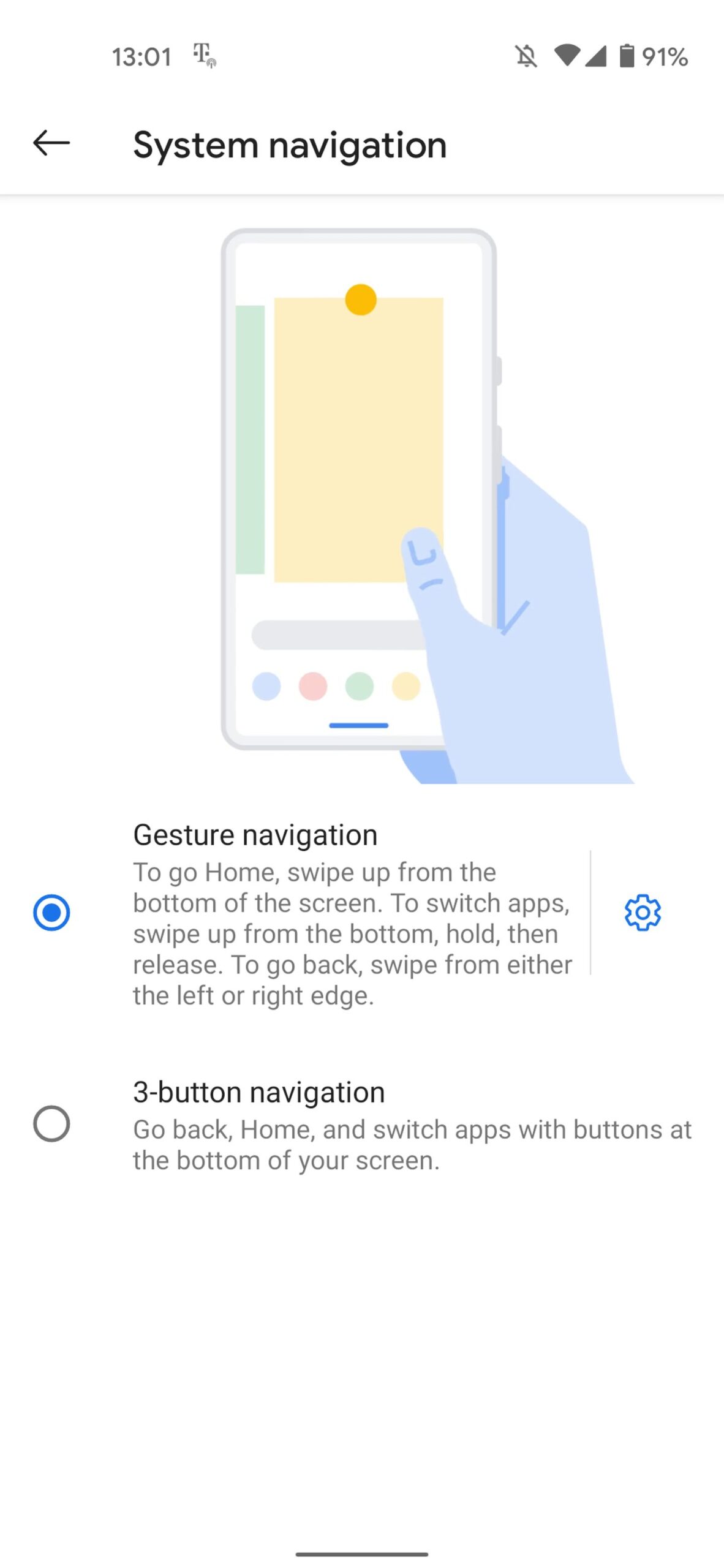Viewport: 724px width, 1568px height.
Task: Open Gesture navigation settings gear
Action: [x=643, y=913]
